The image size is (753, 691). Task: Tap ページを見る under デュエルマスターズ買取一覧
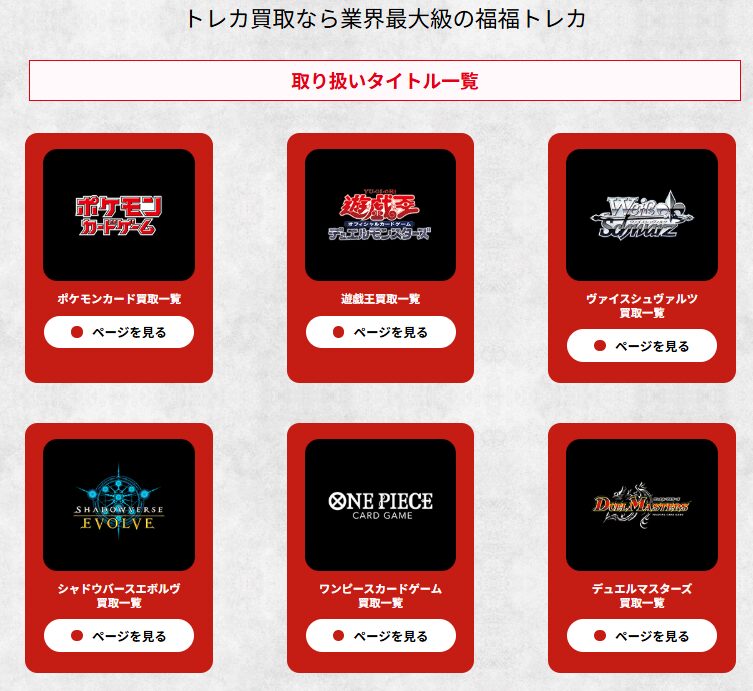[x=641, y=636]
